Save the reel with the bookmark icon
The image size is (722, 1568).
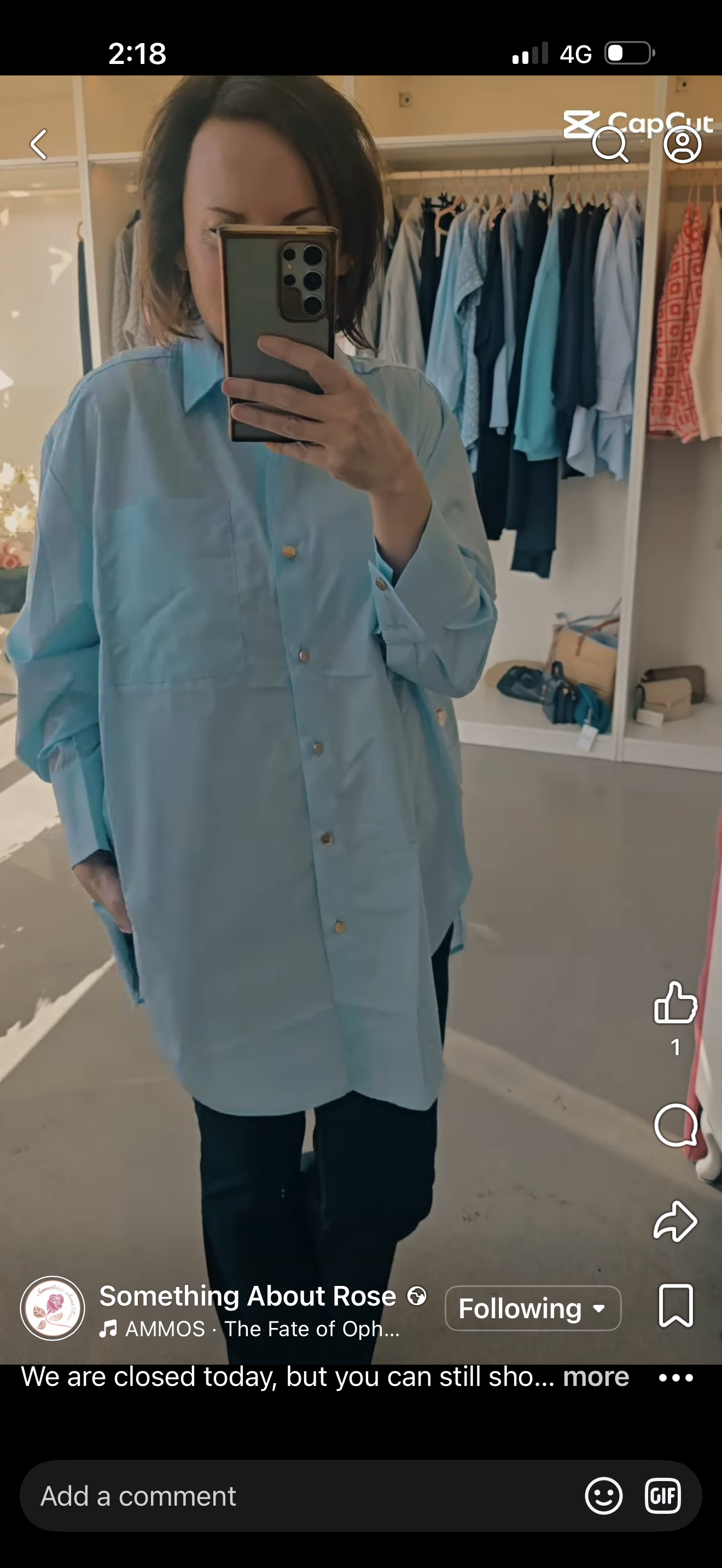coord(676,1305)
